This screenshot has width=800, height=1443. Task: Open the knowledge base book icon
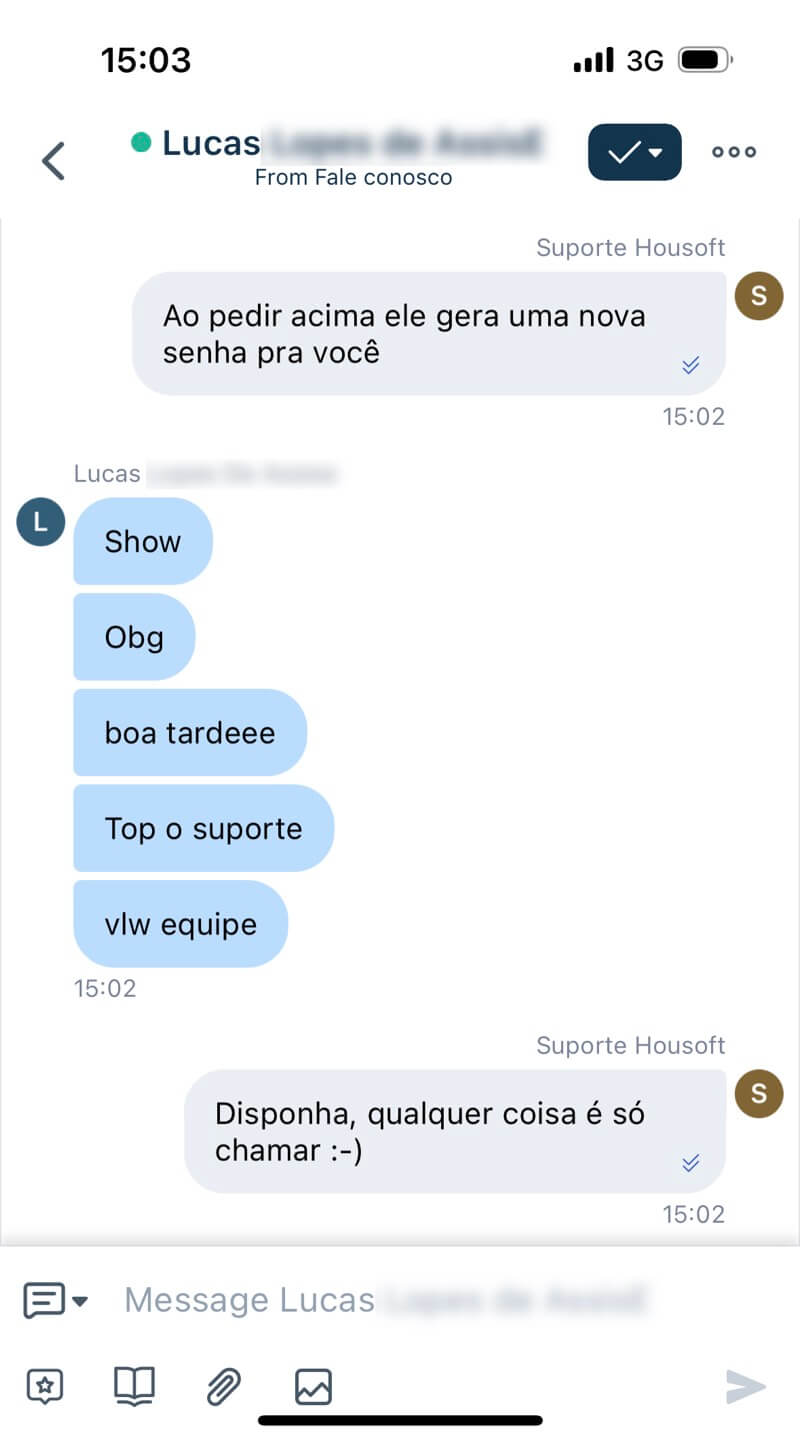[134, 1387]
